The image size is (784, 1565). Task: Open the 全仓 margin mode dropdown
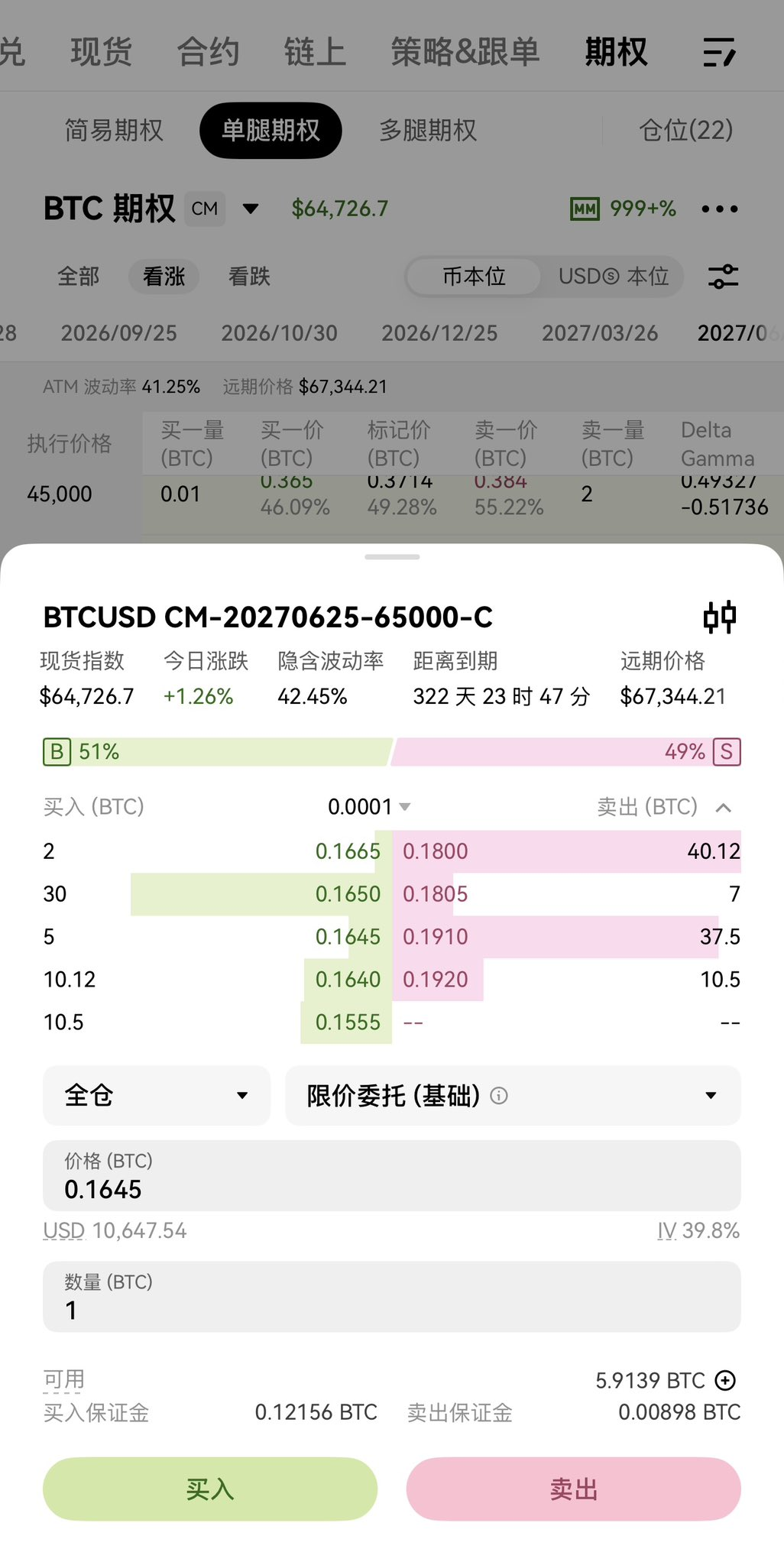click(x=157, y=1095)
